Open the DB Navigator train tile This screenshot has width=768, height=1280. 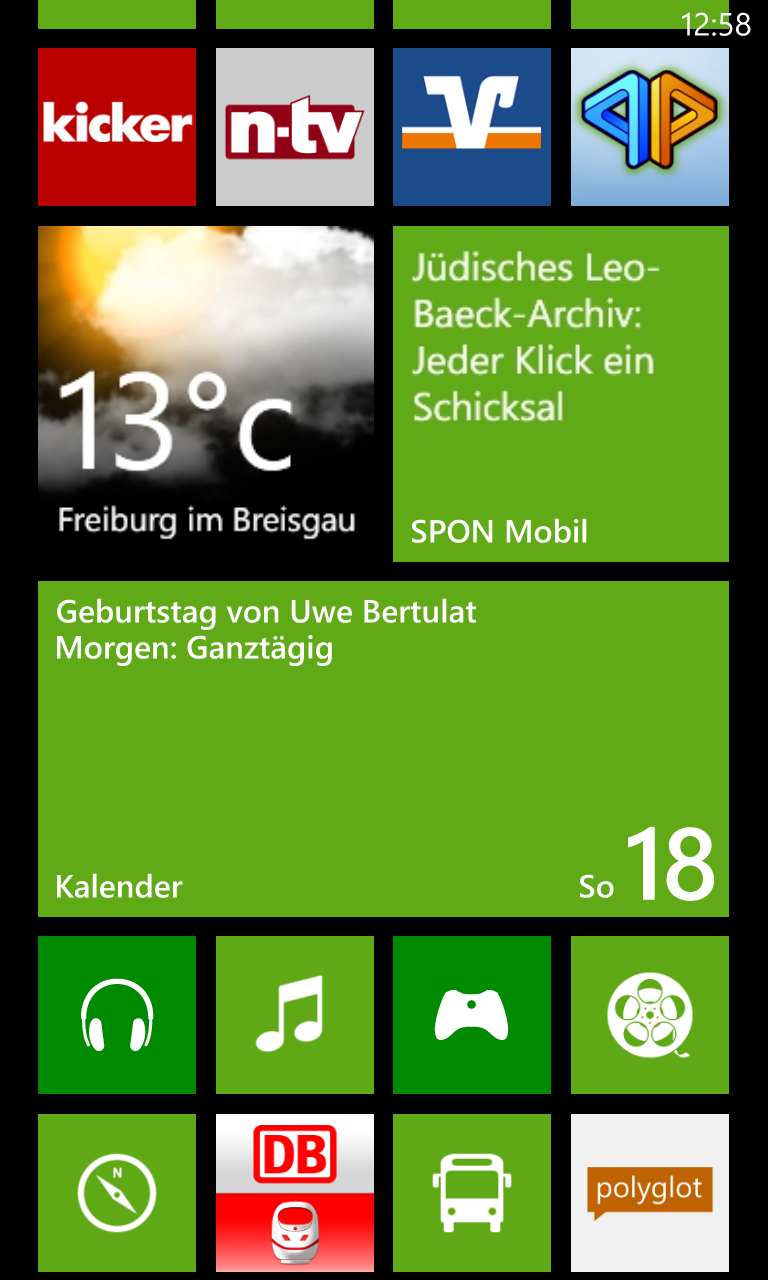coord(295,1193)
